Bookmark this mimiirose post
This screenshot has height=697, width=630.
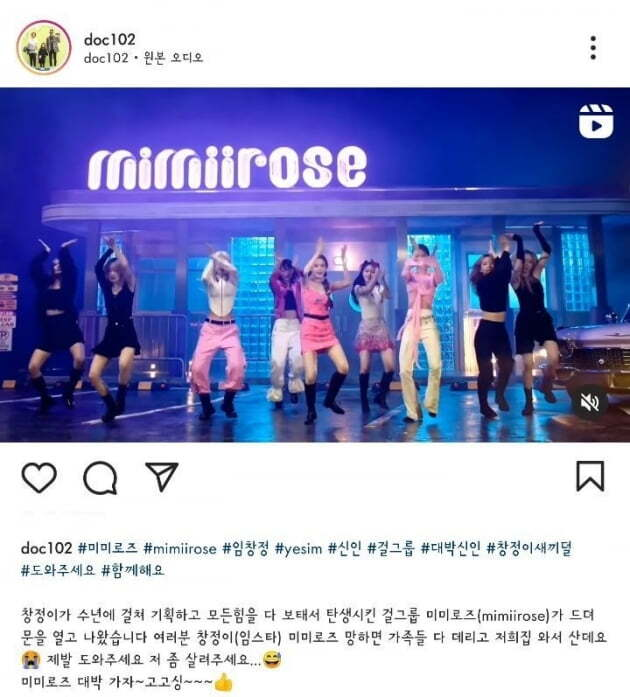(590, 476)
